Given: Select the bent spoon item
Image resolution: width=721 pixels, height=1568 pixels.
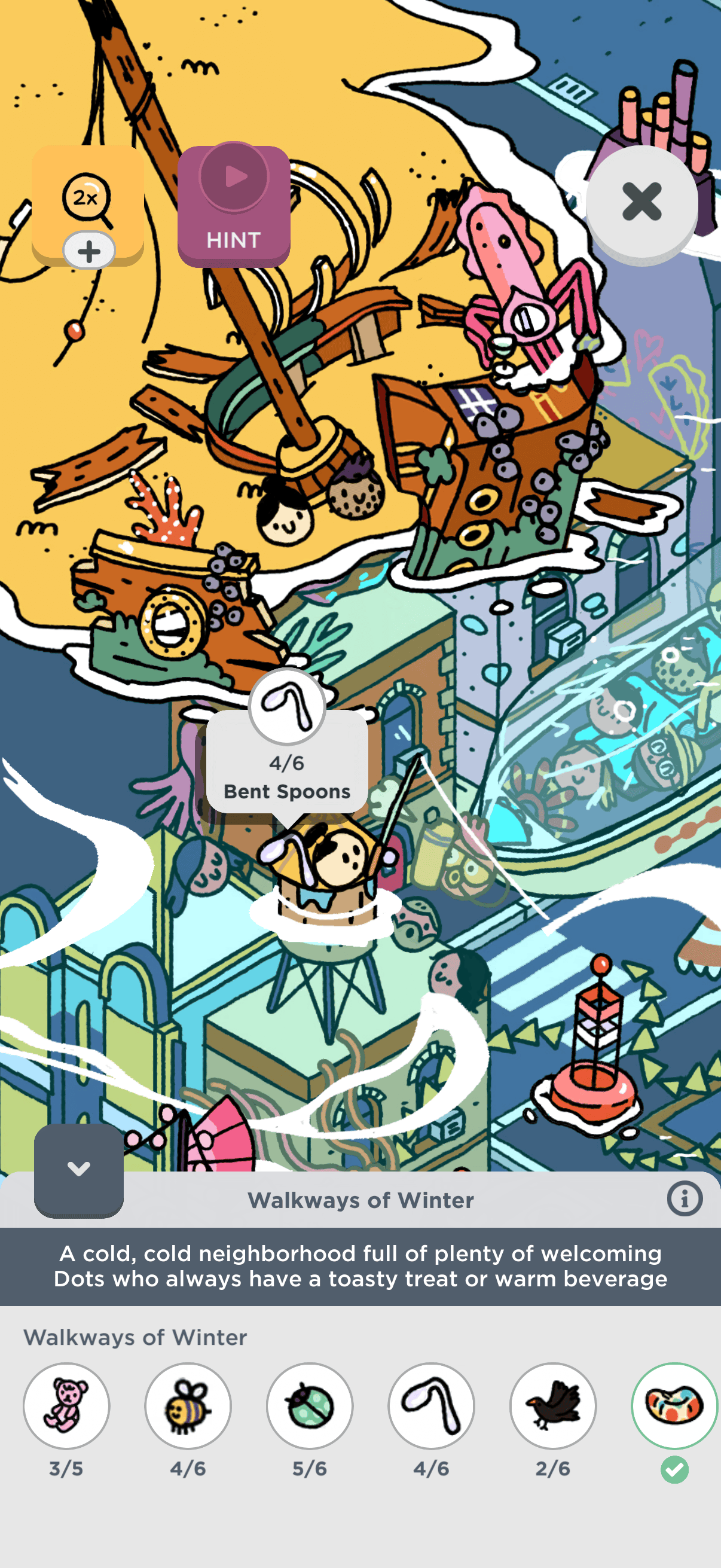Looking at the screenshot, I should (x=432, y=1405).
